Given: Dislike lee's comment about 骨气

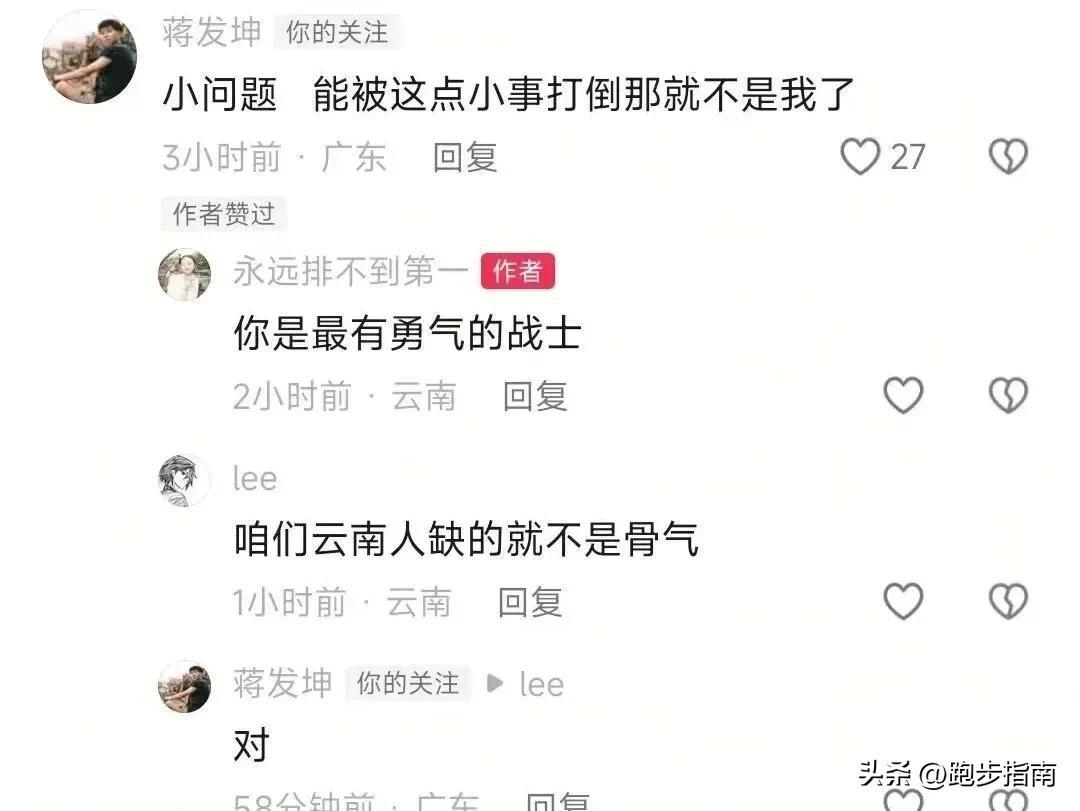Looking at the screenshot, I should [x=1007, y=601].
